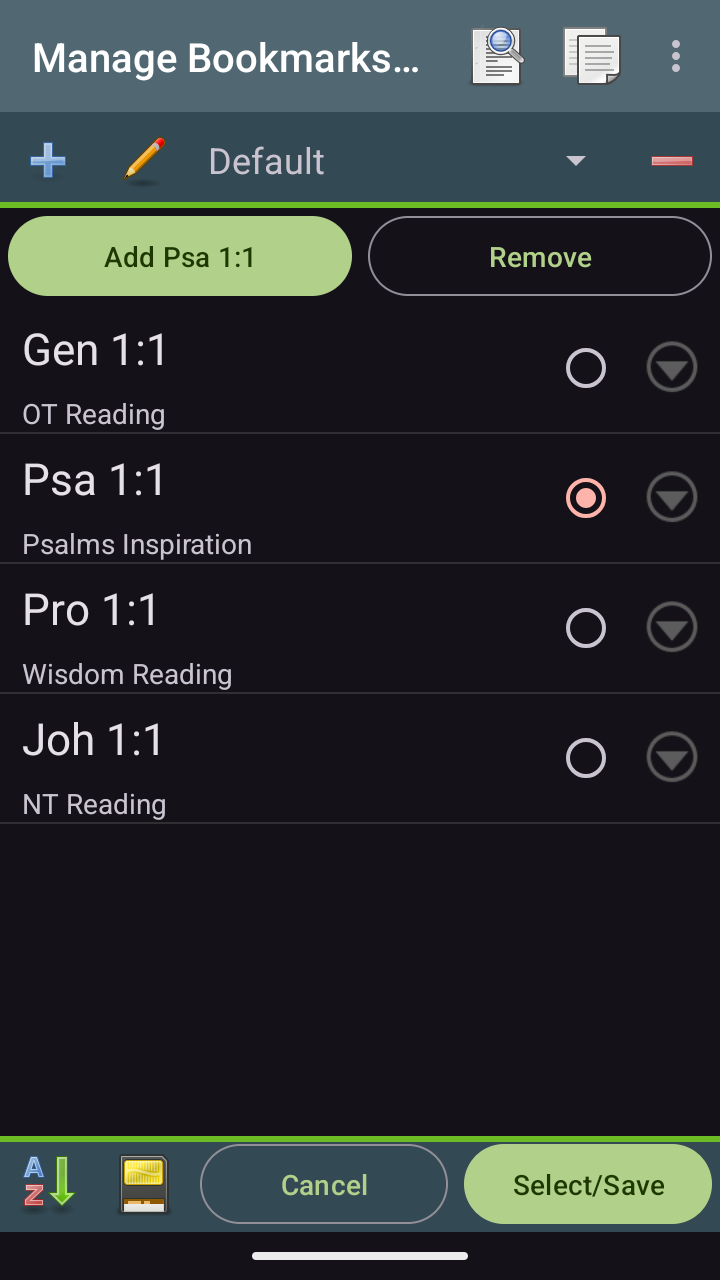720x1280 pixels.
Task: Expand options for Gen 1:1
Action: coord(671,368)
